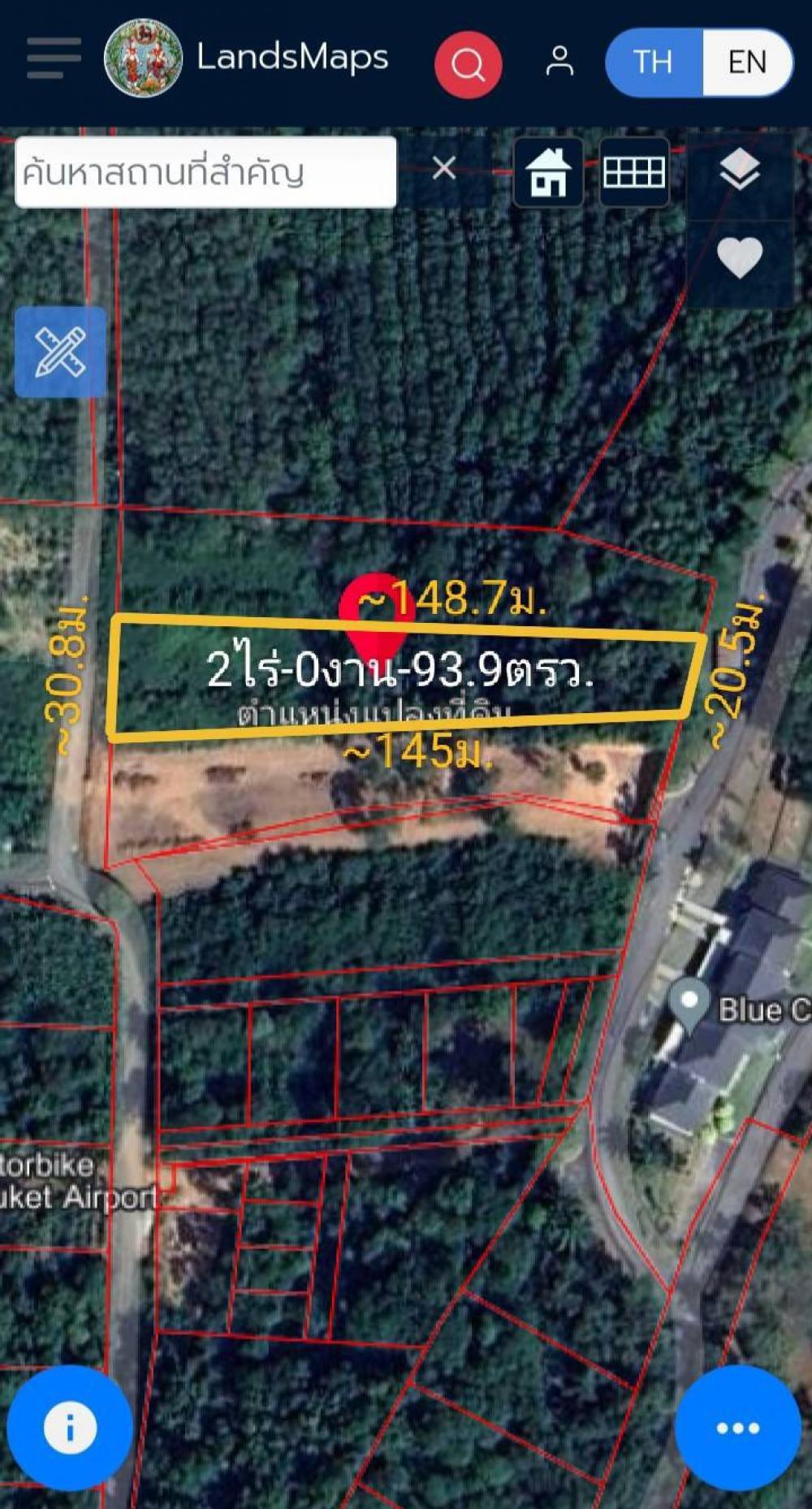This screenshot has width=812, height=1509.
Task: Tap the red search button
Action: click(x=468, y=64)
